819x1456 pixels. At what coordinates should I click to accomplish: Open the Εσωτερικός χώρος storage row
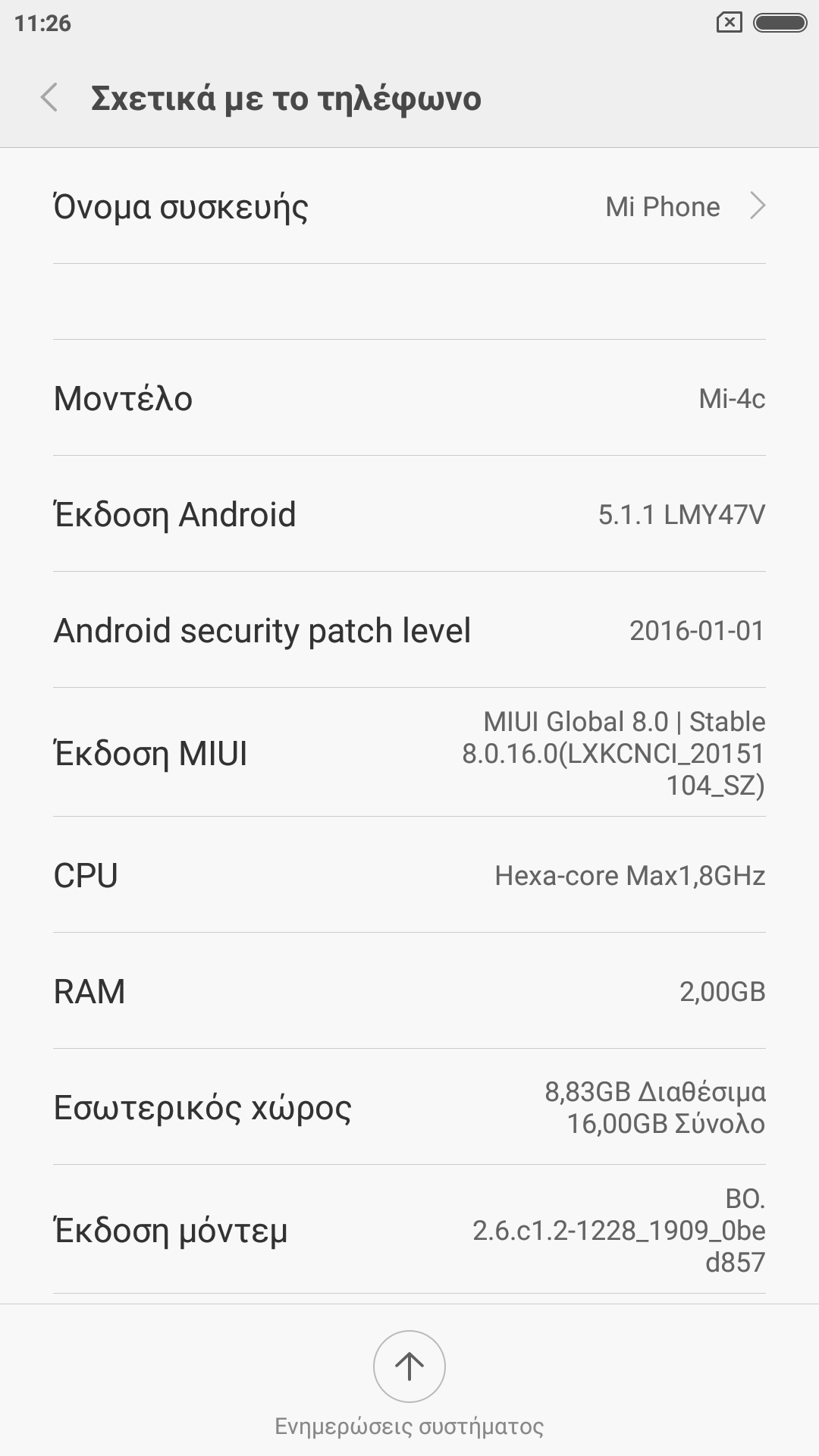coord(409,1107)
